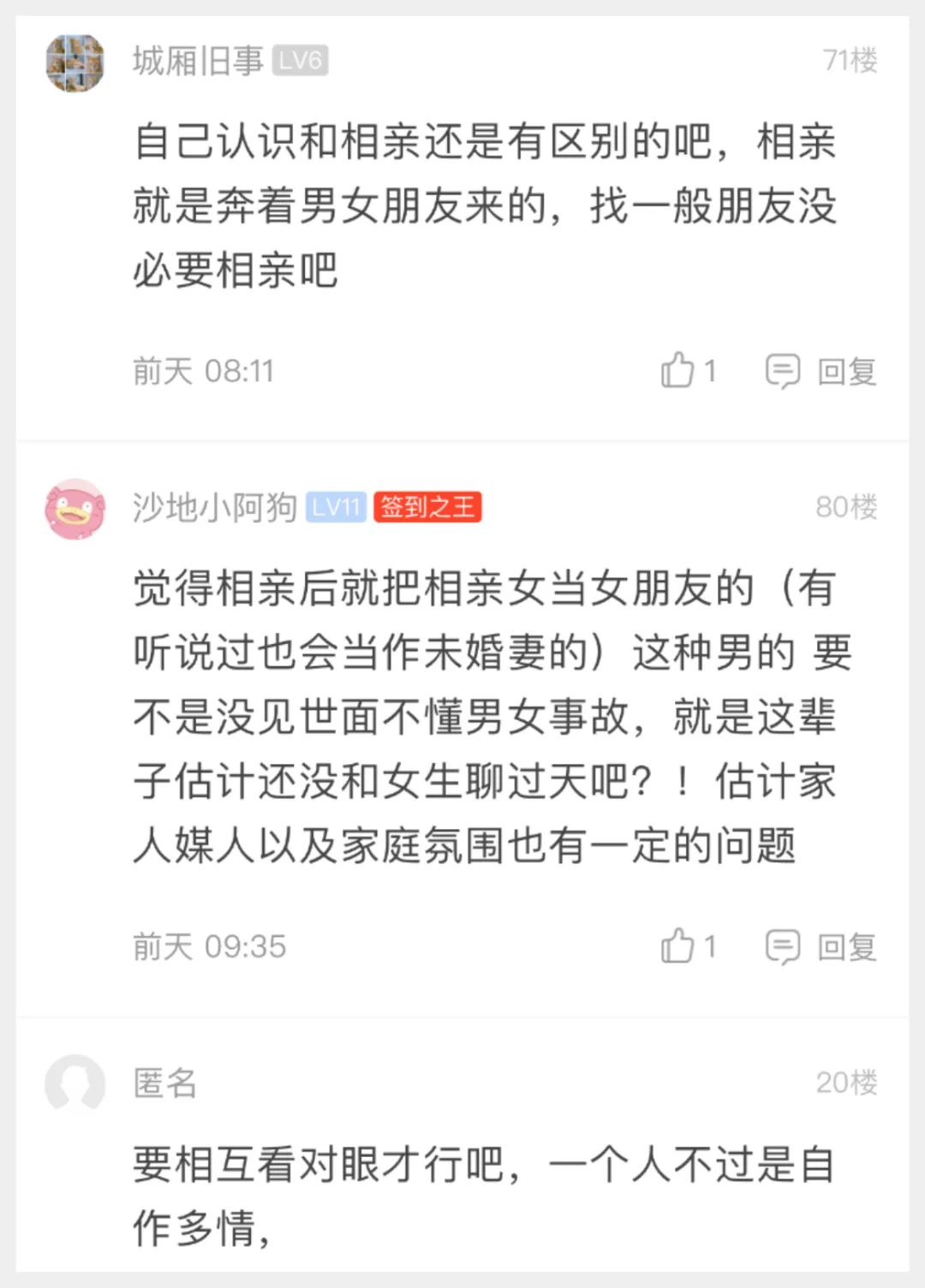Reply to 城厢旧事's comment

click(x=821, y=371)
